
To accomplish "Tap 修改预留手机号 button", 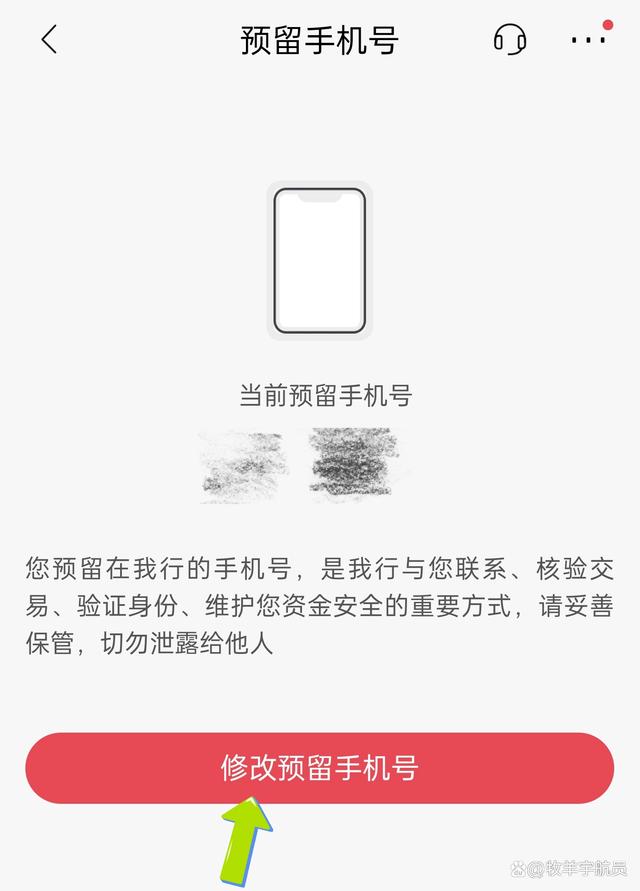I will click(x=319, y=768).
